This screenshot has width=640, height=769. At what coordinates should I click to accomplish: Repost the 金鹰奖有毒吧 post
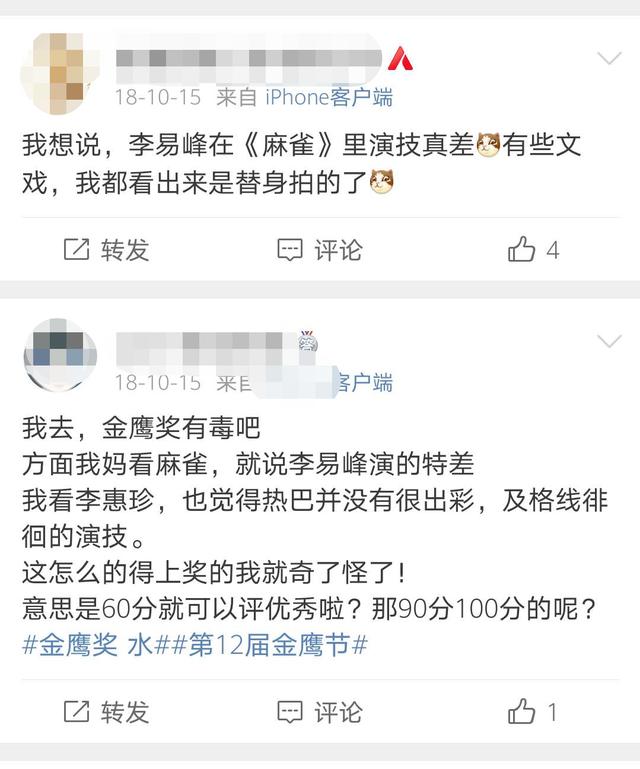click(106, 712)
